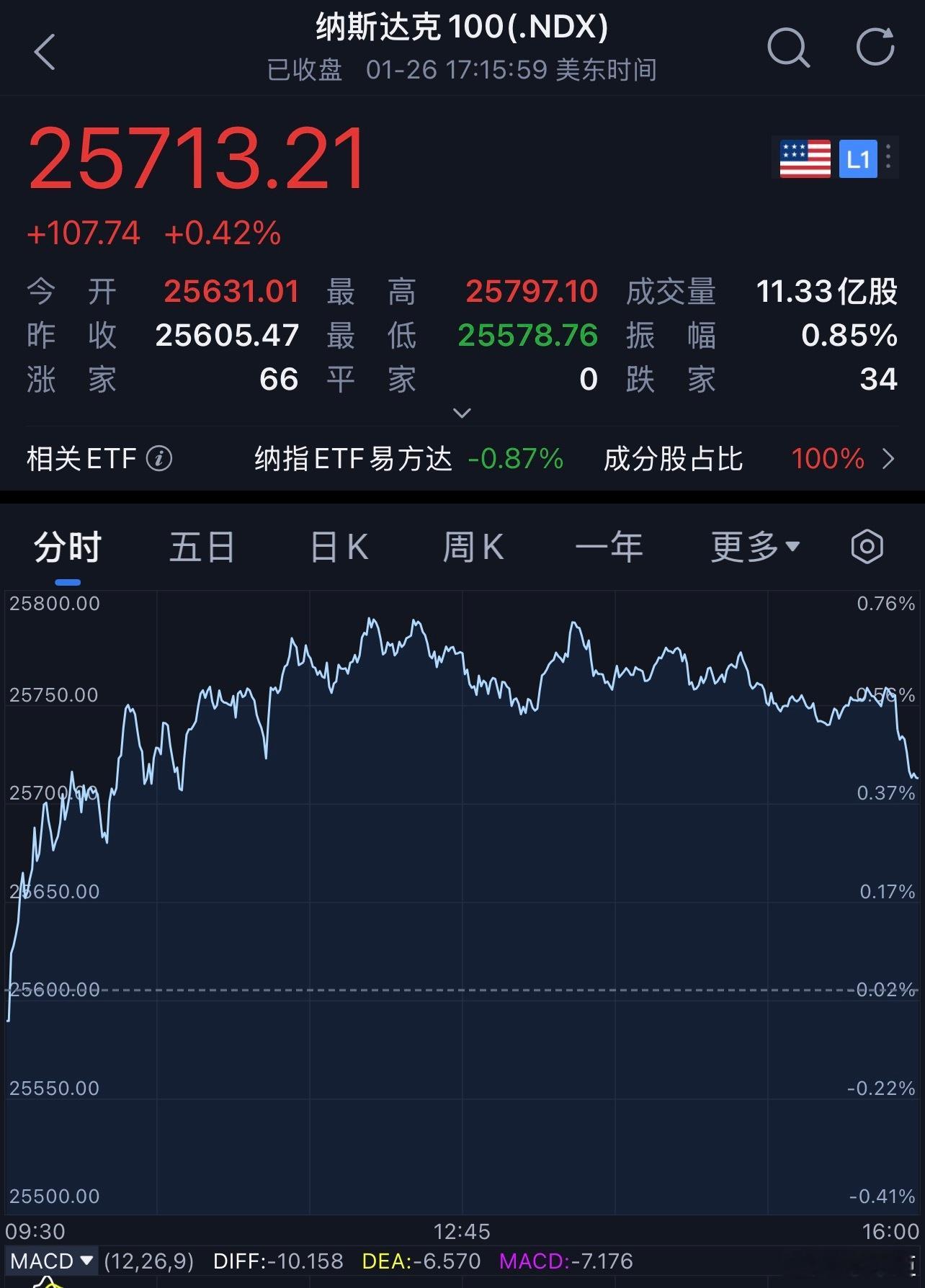This screenshot has width=925, height=1288.
Task: Open 纳指ETF易方达 quote page
Action: (x=353, y=459)
